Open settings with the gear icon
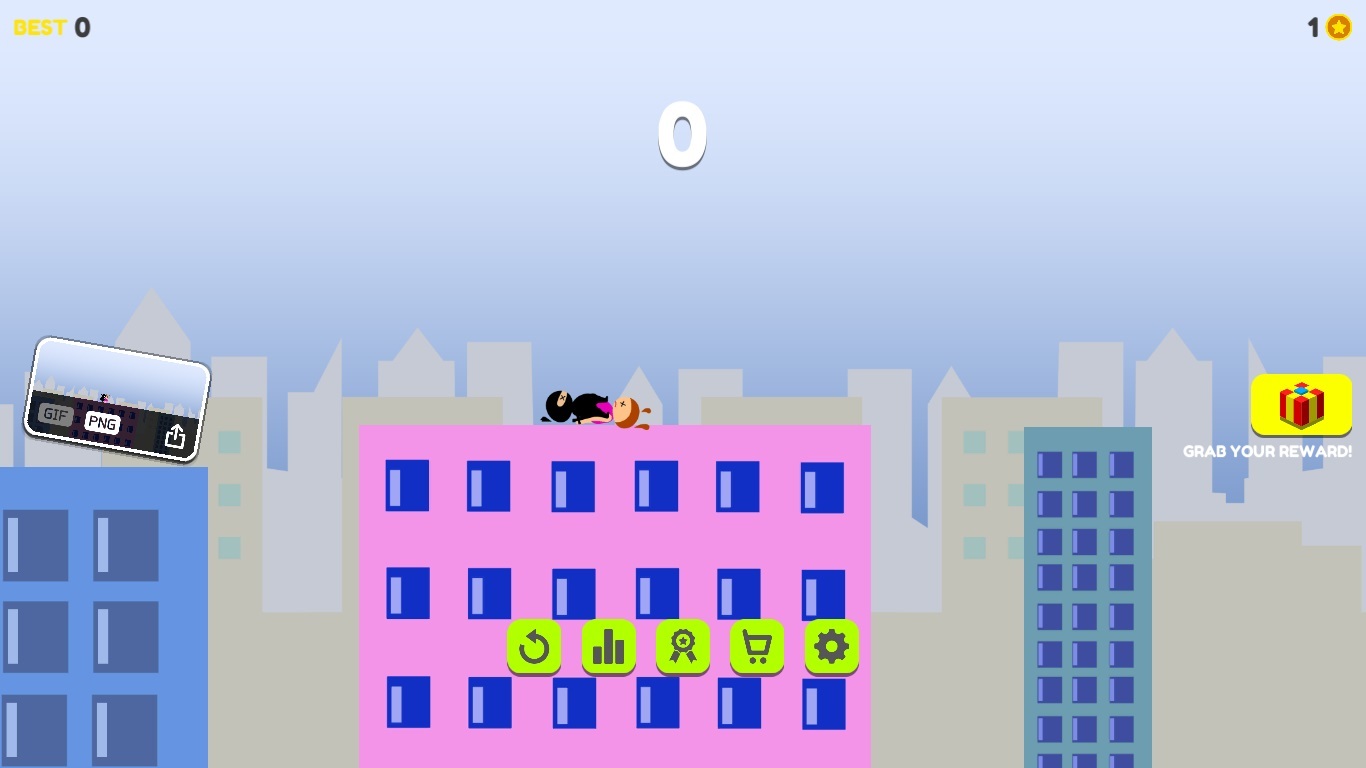The width and height of the screenshot is (1366, 768). 831,647
